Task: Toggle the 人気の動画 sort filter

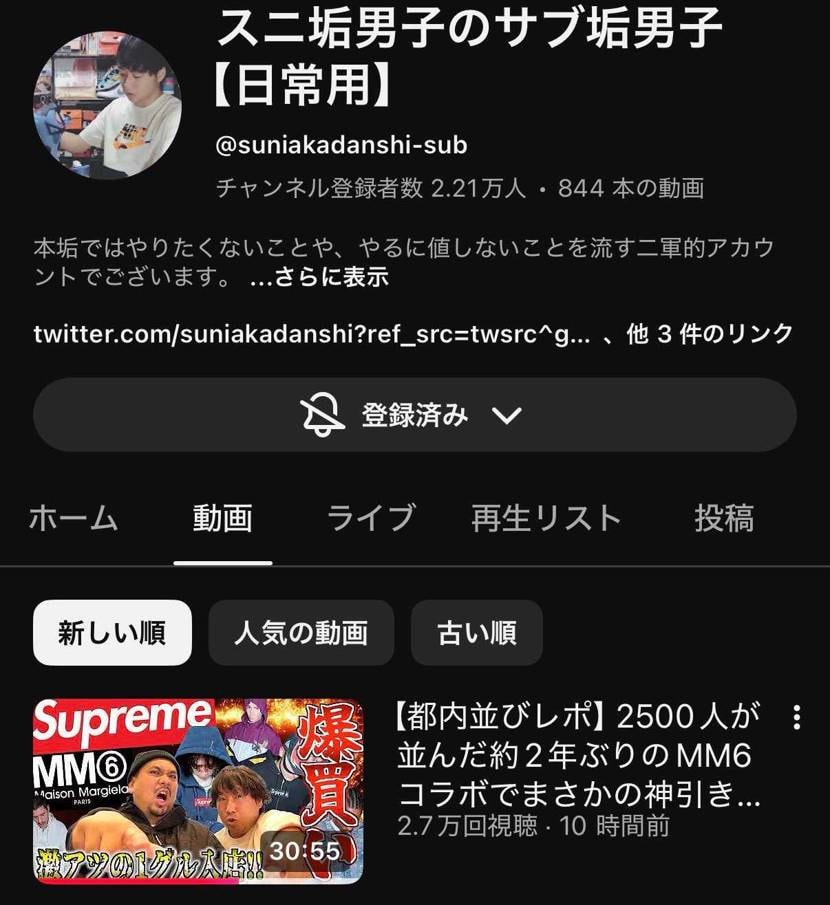Action: point(300,632)
